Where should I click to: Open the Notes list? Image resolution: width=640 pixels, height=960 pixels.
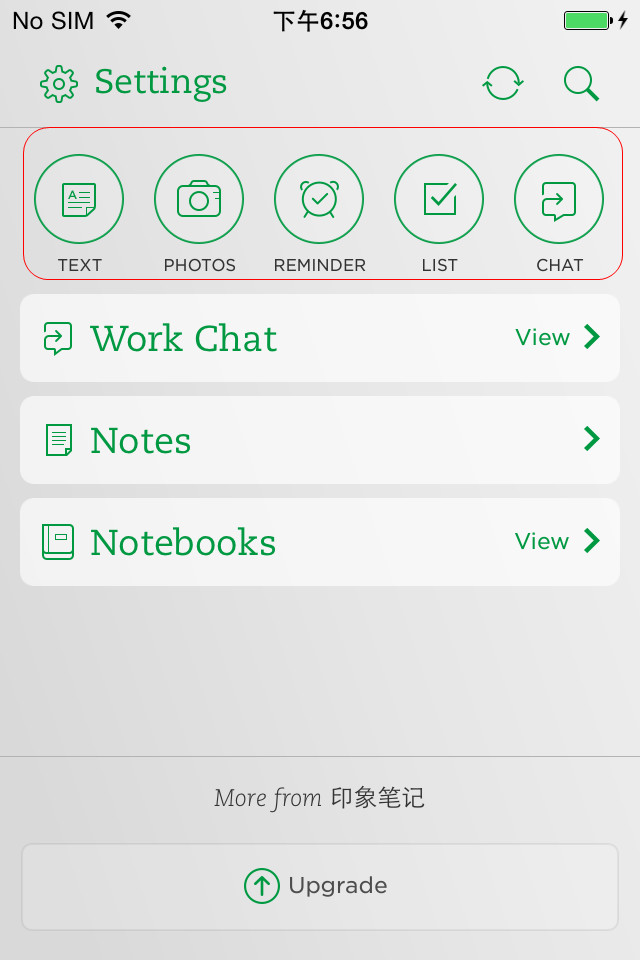(320, 440)
